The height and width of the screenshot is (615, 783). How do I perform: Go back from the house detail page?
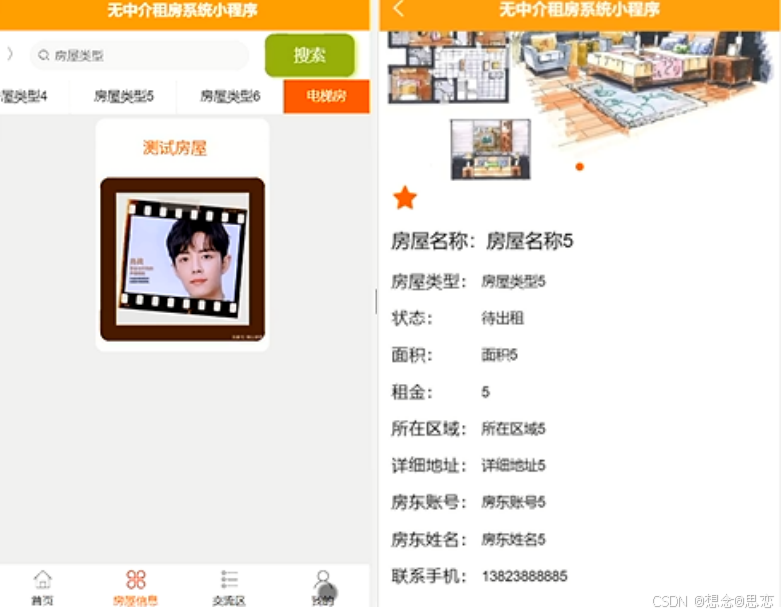399,10
